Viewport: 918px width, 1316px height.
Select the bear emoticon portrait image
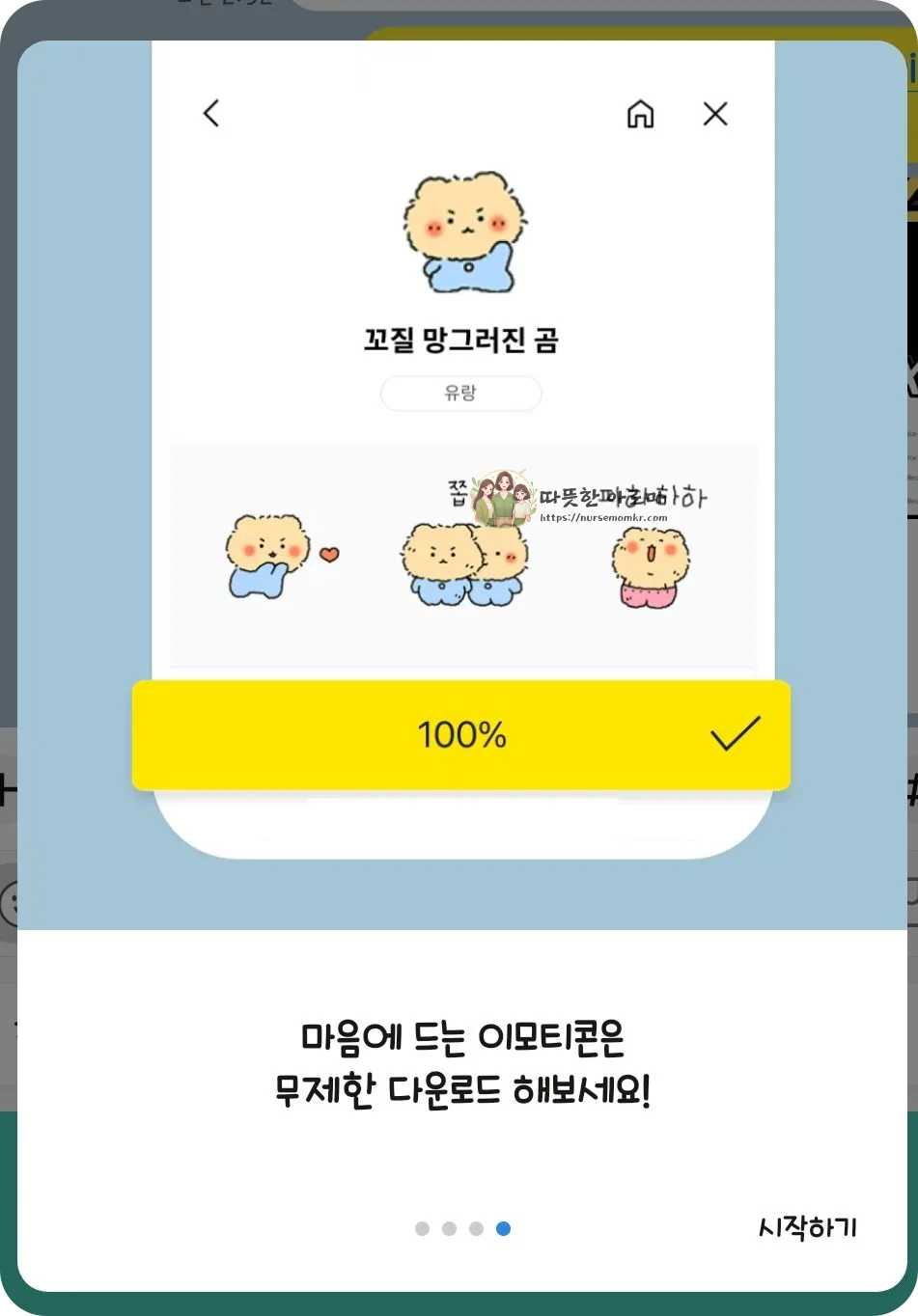coord(463,232)
